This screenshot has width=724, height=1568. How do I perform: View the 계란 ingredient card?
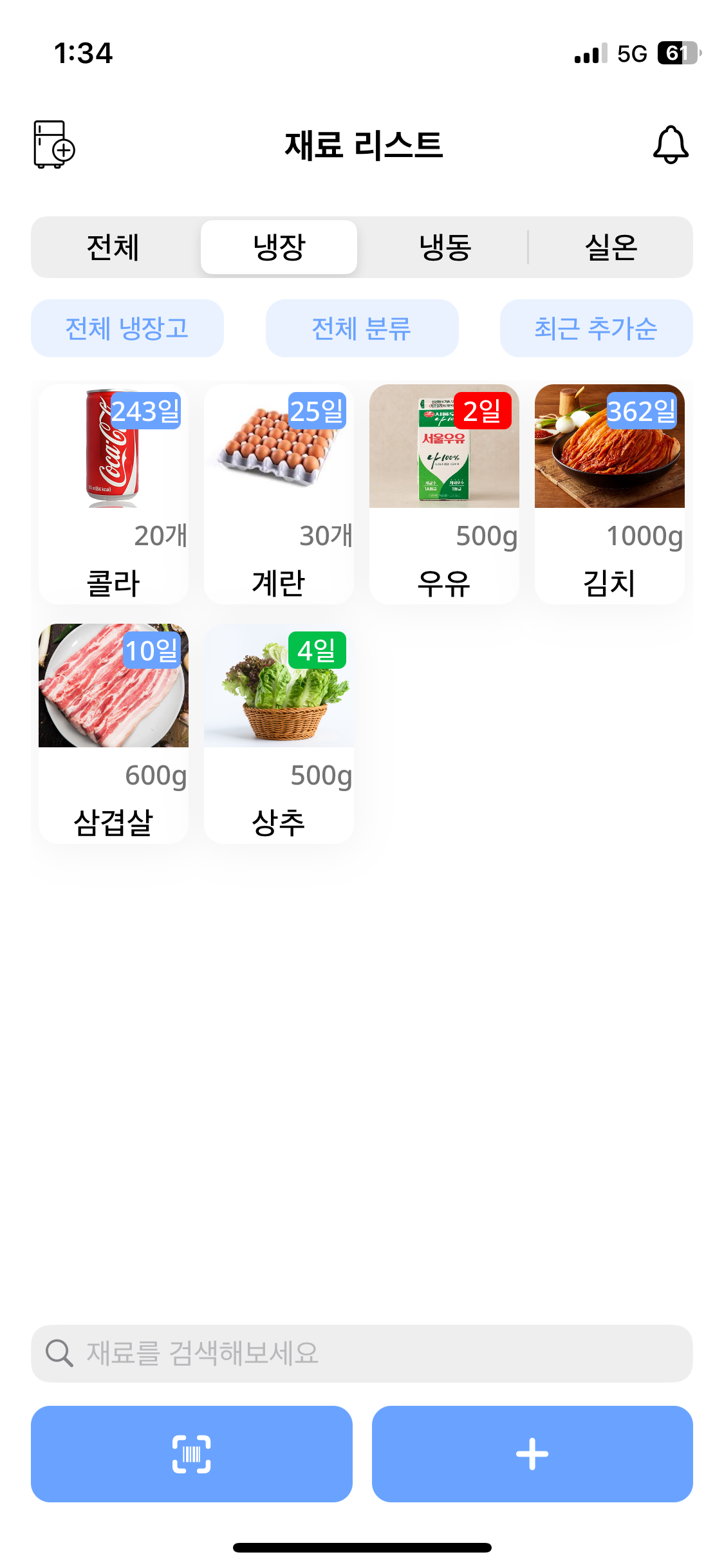tap(279, 494)
